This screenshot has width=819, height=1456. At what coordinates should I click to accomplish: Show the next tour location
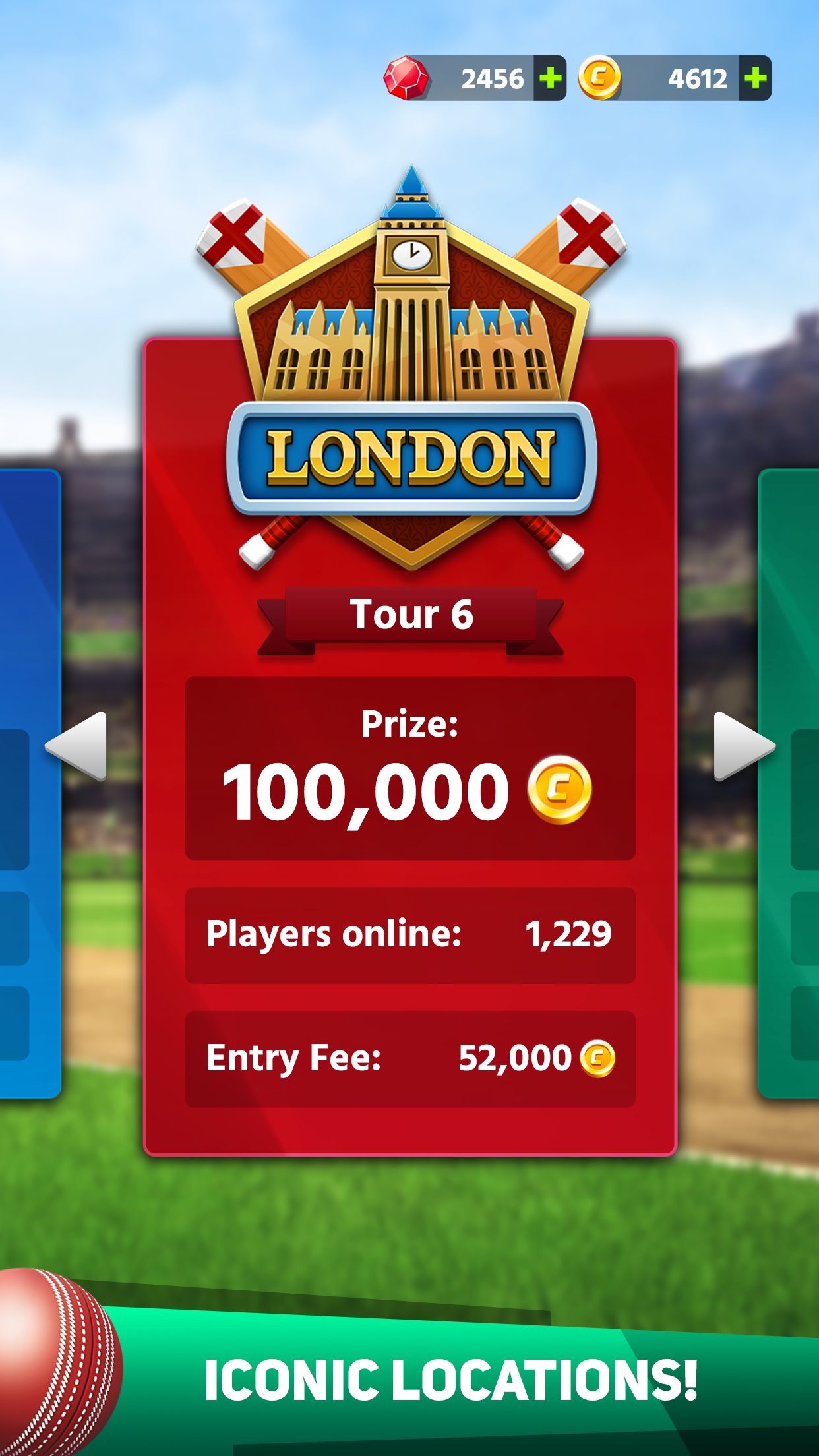point(743,746)
